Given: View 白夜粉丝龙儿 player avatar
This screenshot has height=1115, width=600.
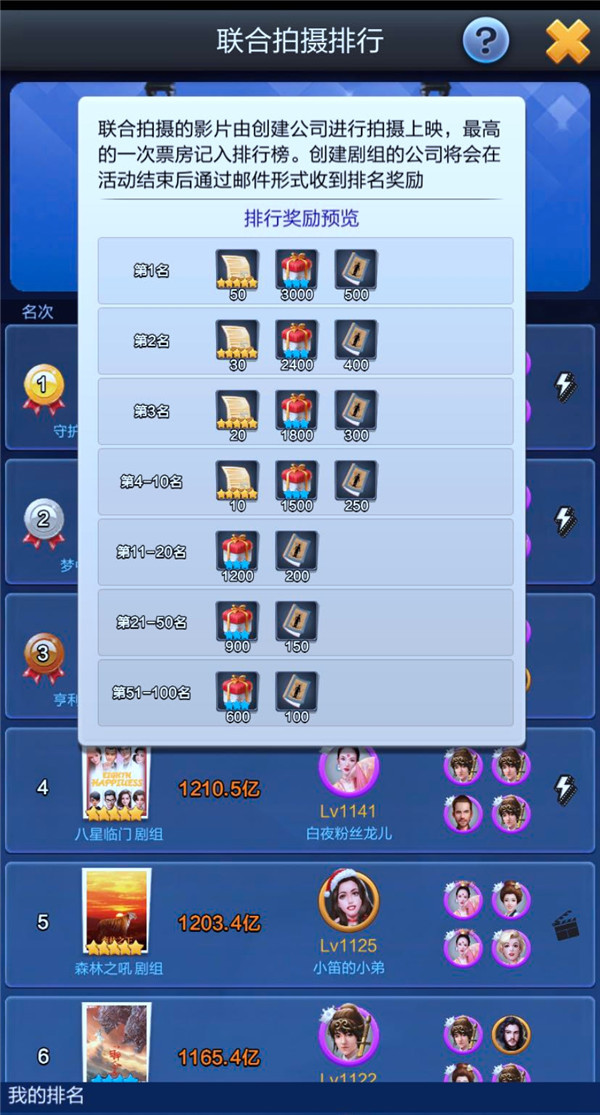Looking at the screenshot, I should point(349,768).
